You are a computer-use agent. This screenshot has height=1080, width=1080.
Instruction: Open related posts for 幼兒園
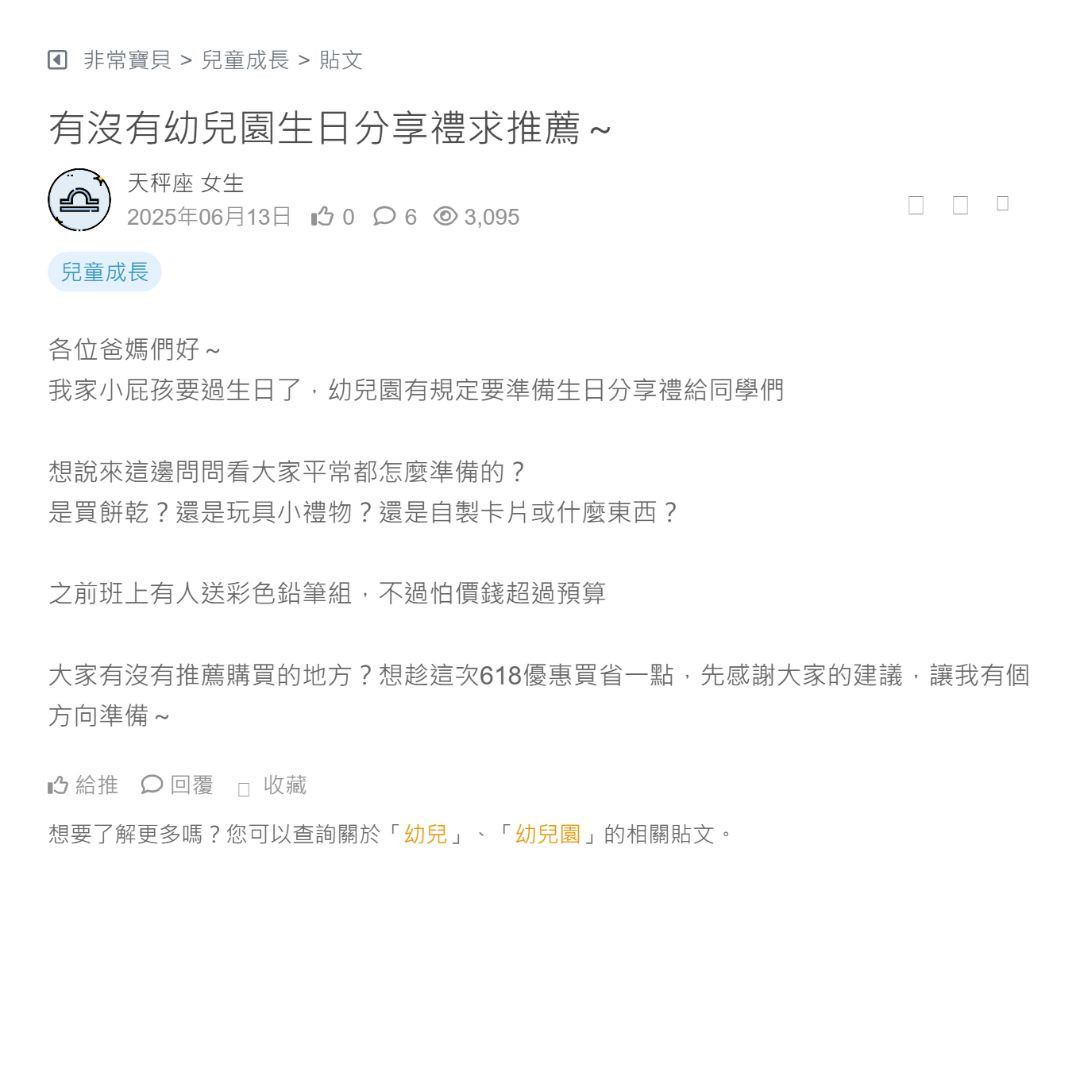(548, 834)
